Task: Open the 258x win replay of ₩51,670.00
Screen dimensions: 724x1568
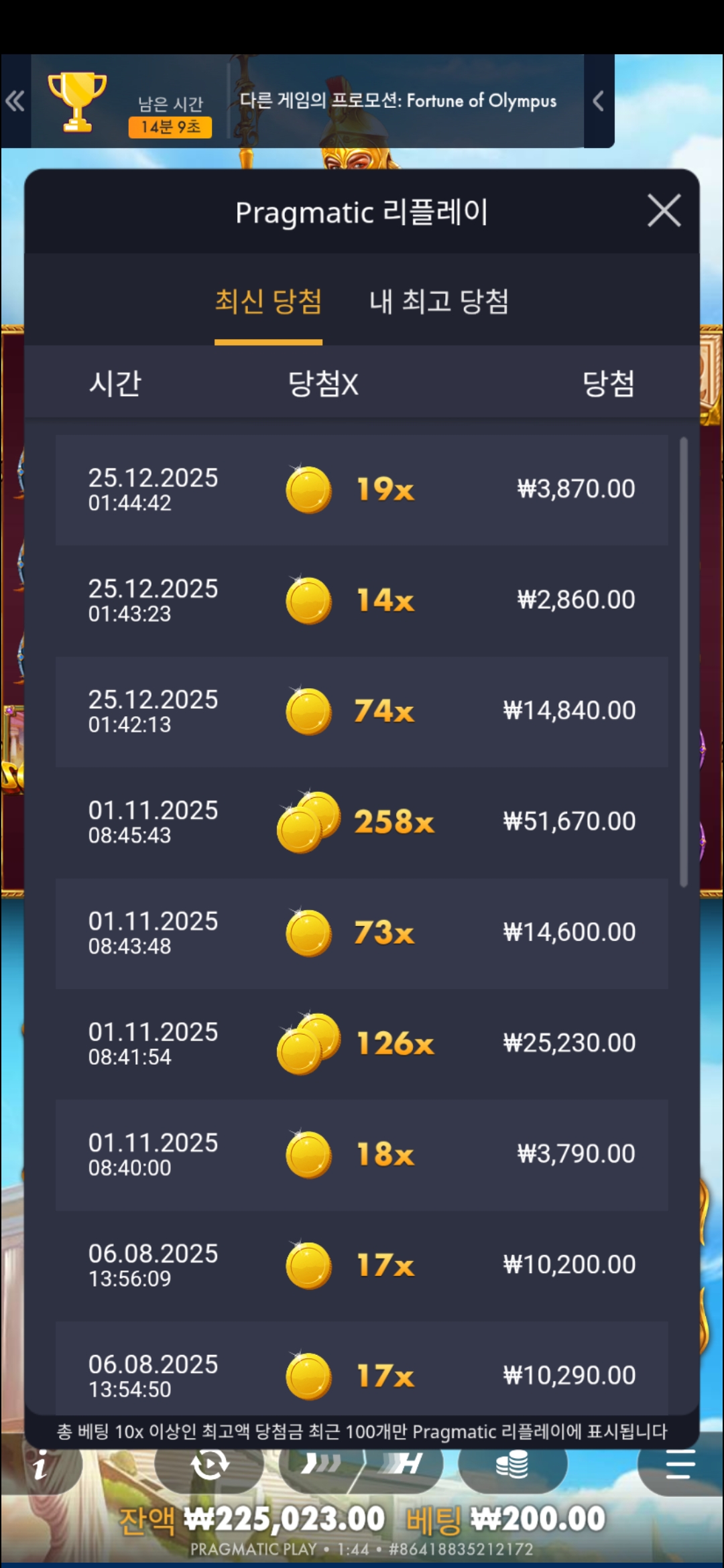Action: [x=362, y=822]
